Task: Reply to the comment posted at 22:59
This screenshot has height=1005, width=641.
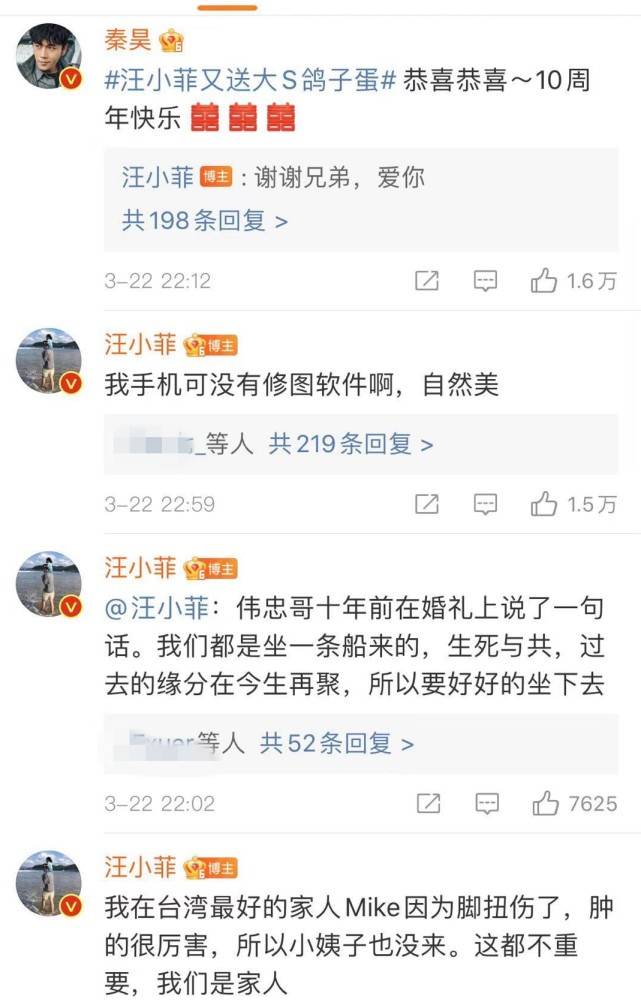Action: tap(485, 504)
